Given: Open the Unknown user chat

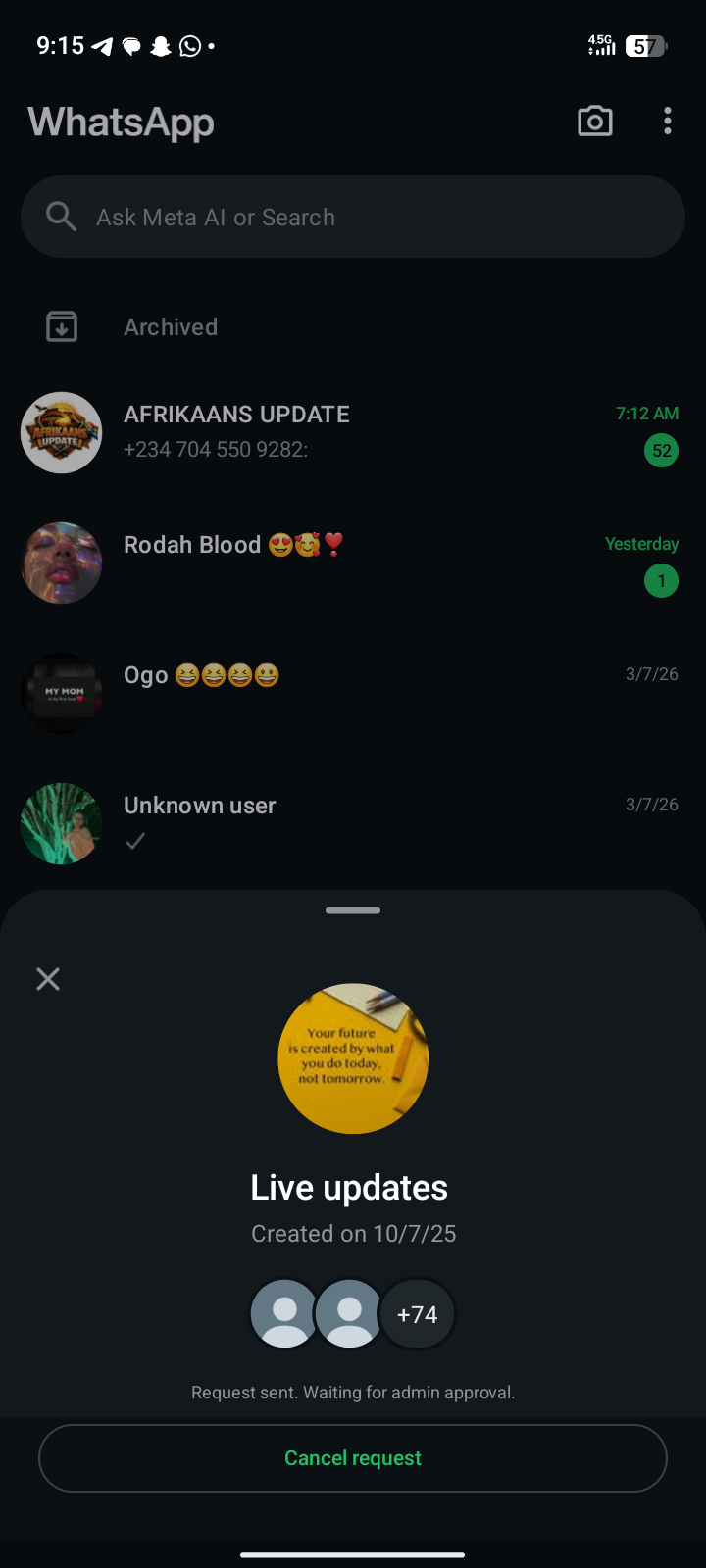Looking at the screenshot, I should pos(353,823).
